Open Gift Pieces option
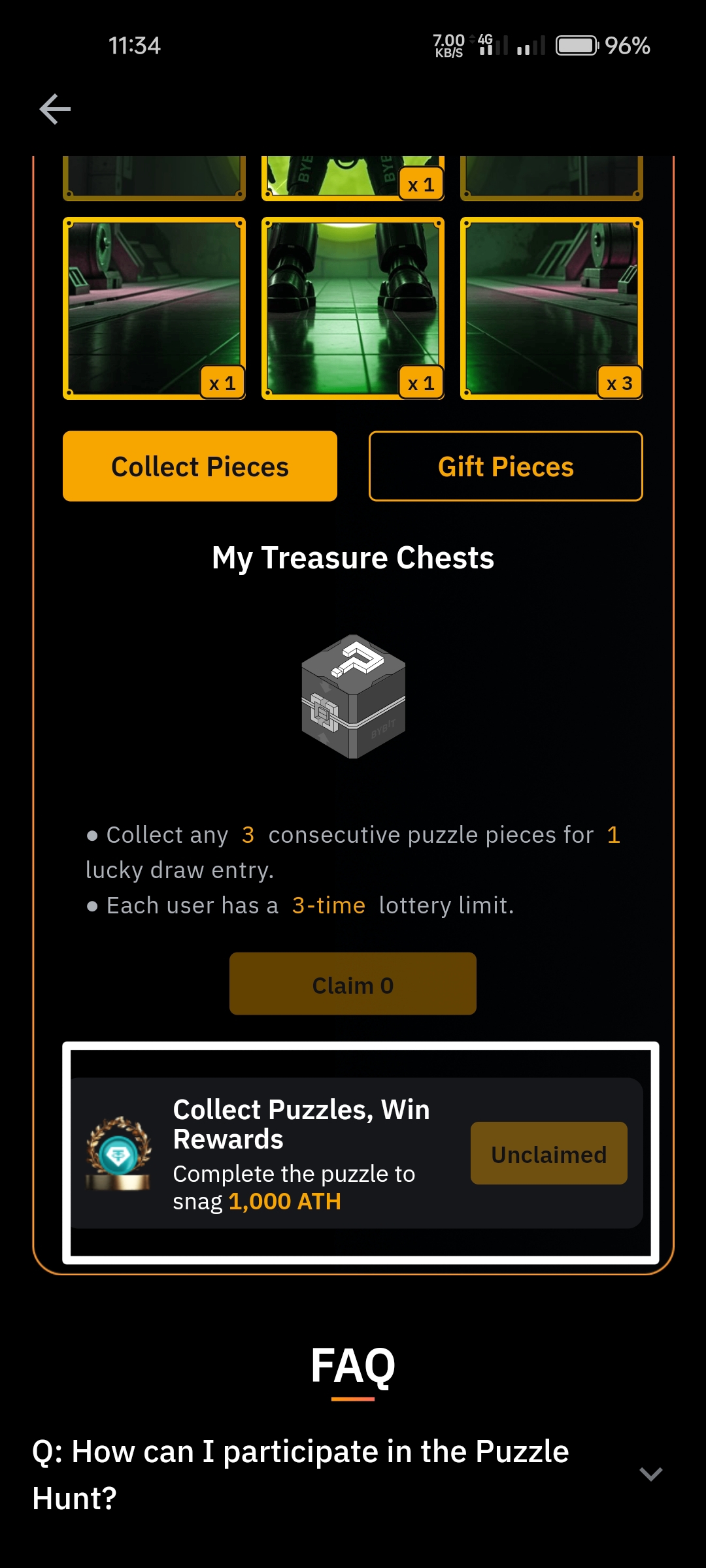The image size is (706, 1568). 505,466
